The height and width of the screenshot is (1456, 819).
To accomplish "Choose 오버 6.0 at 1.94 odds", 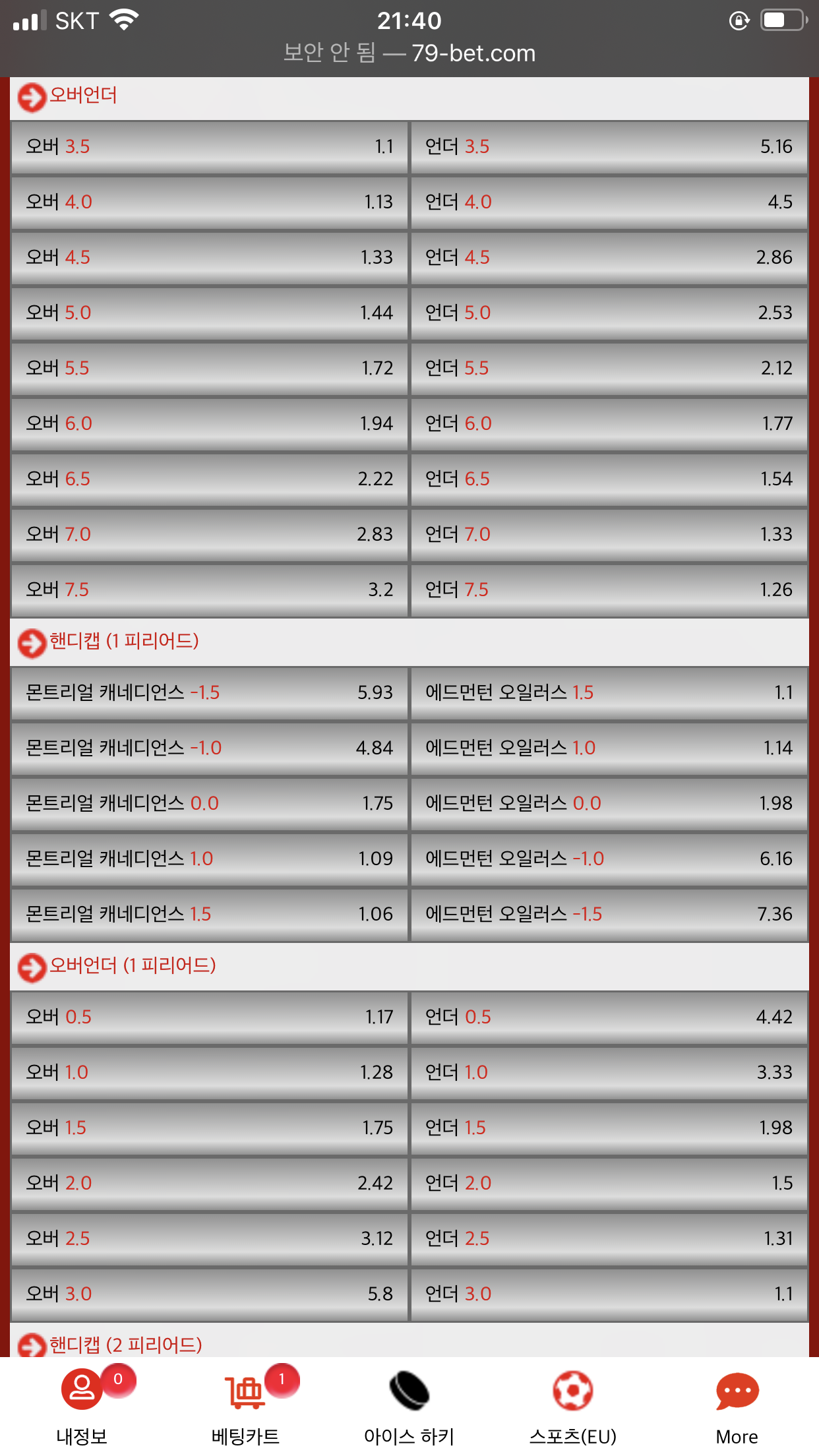I will tap(210, 424).
